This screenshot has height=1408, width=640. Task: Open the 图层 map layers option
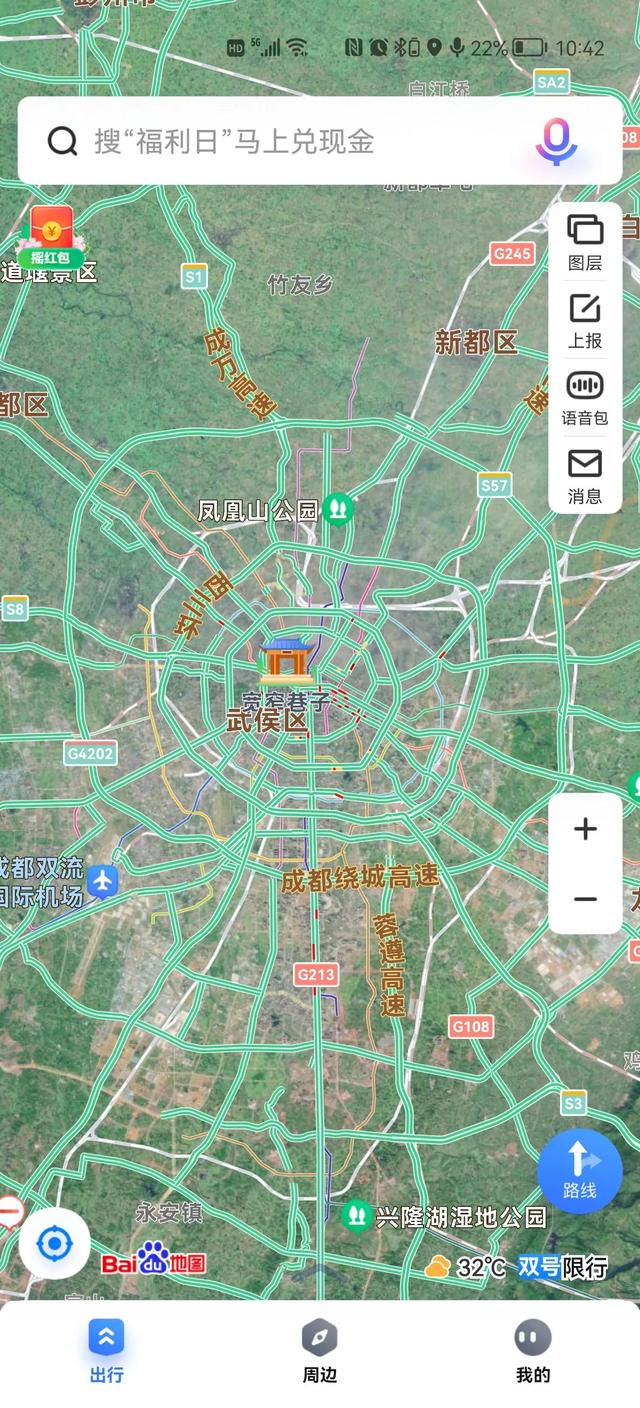[585, 242]
